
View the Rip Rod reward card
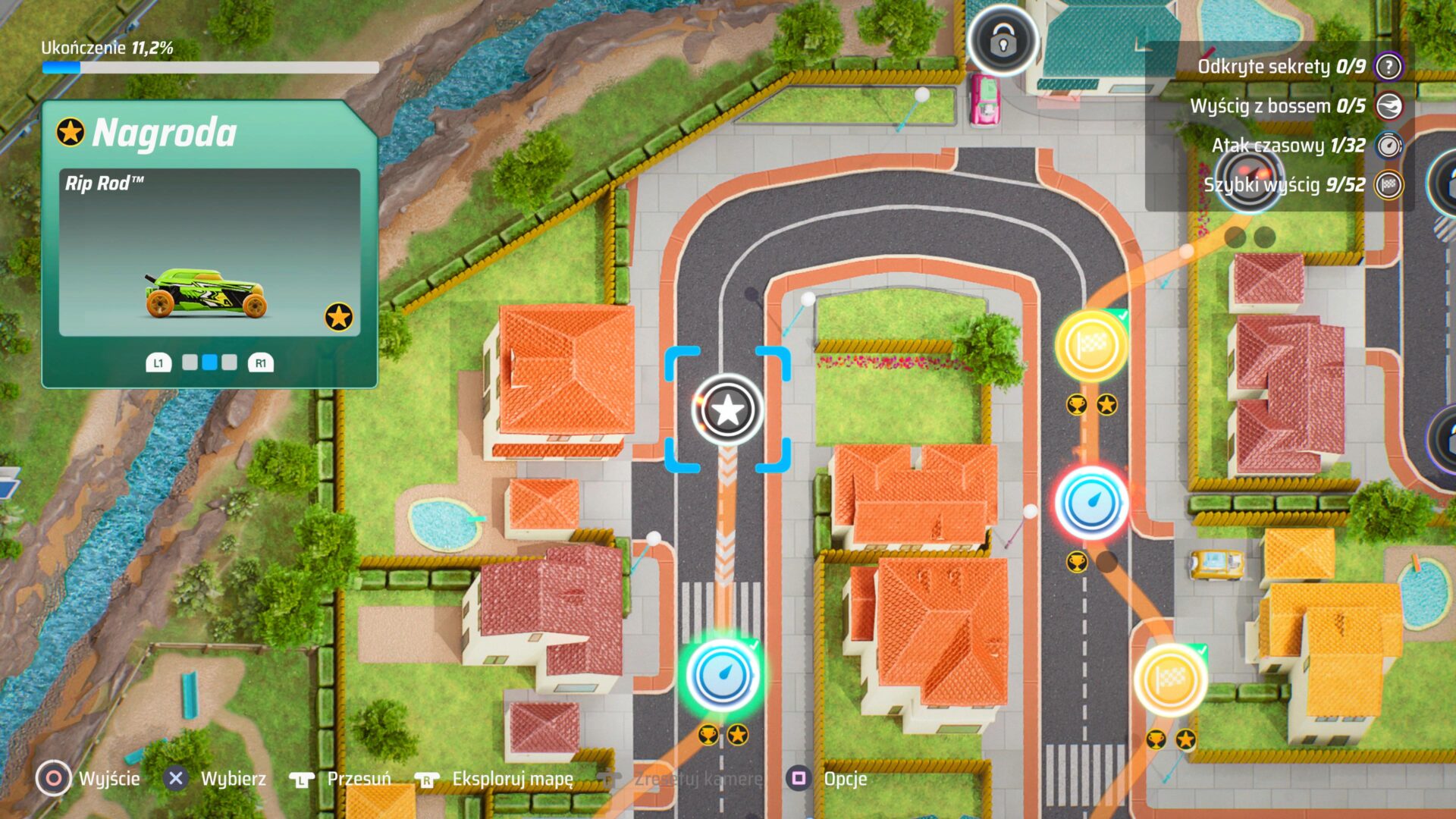pyautogui.click(x=209, y=252)
